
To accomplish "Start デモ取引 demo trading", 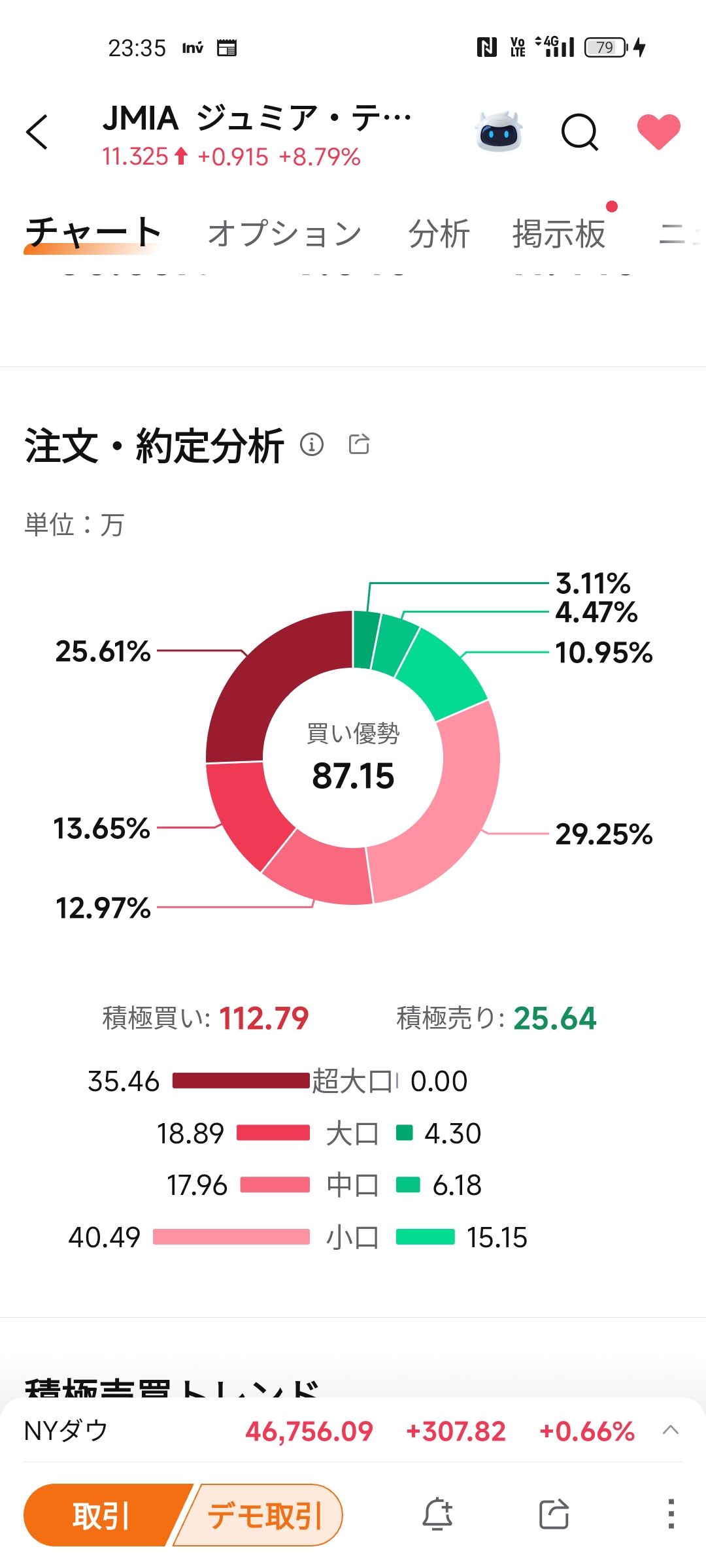I will coord(265,1515).
